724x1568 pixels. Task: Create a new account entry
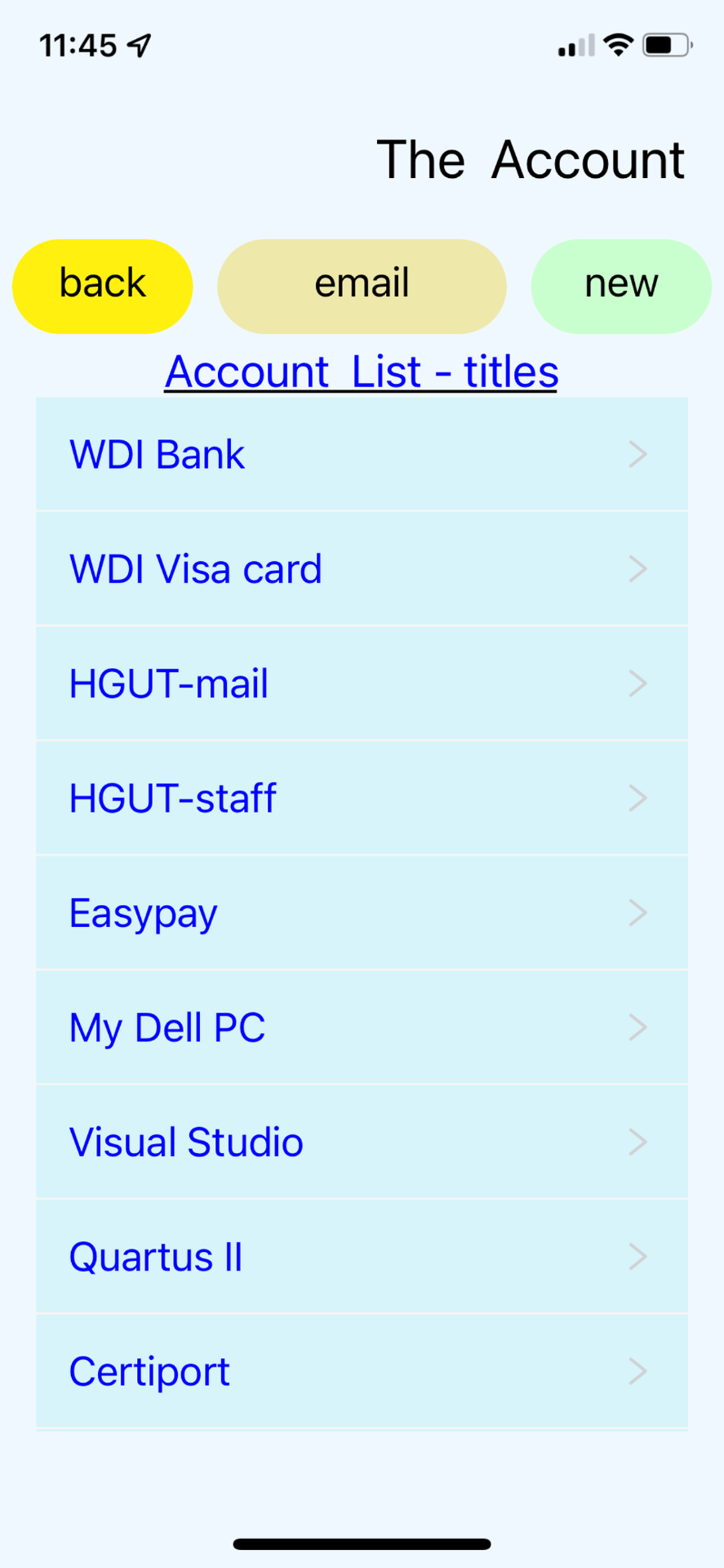tap(621, 286)
